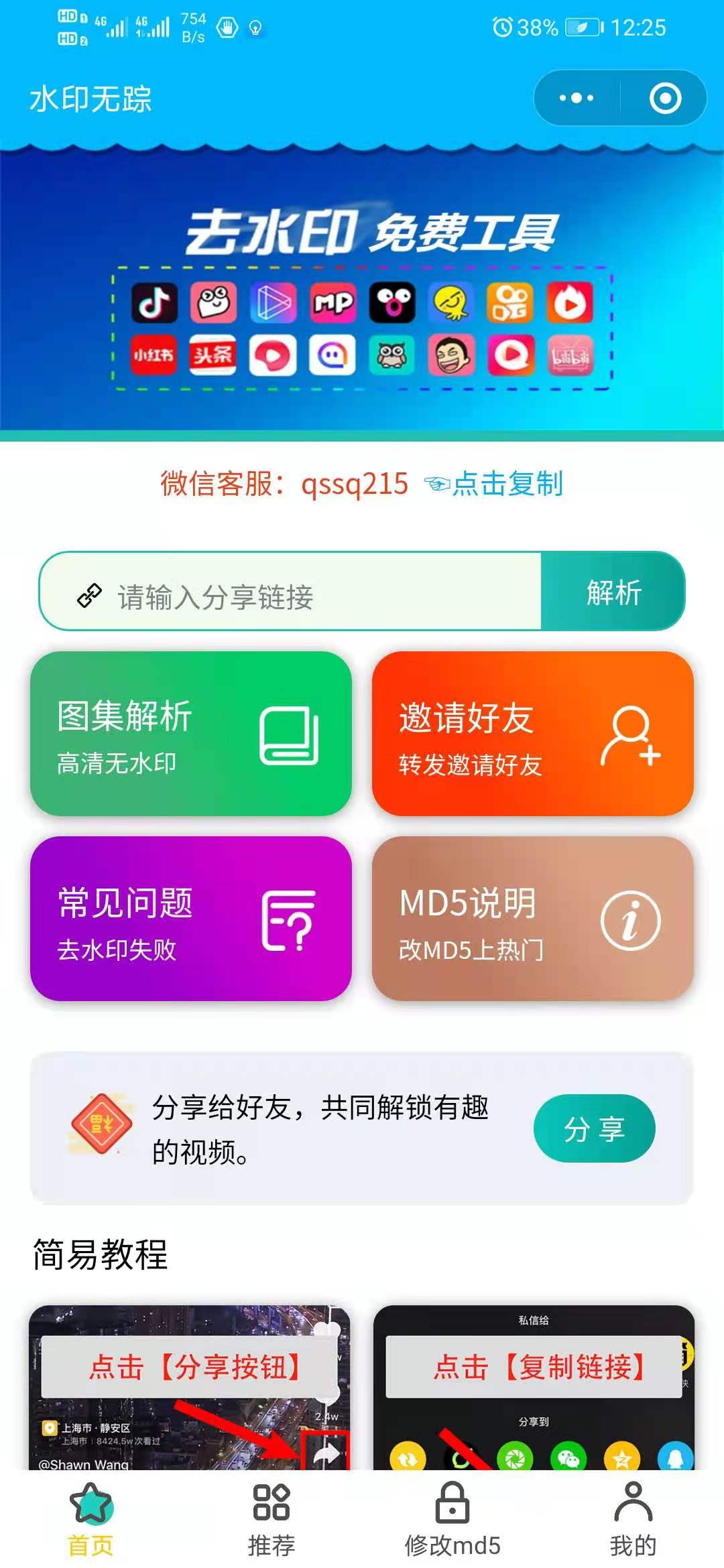Copy the WeChat customer service ID
Viewport: 724px width, 1568px height.
(x=494, y=483)
